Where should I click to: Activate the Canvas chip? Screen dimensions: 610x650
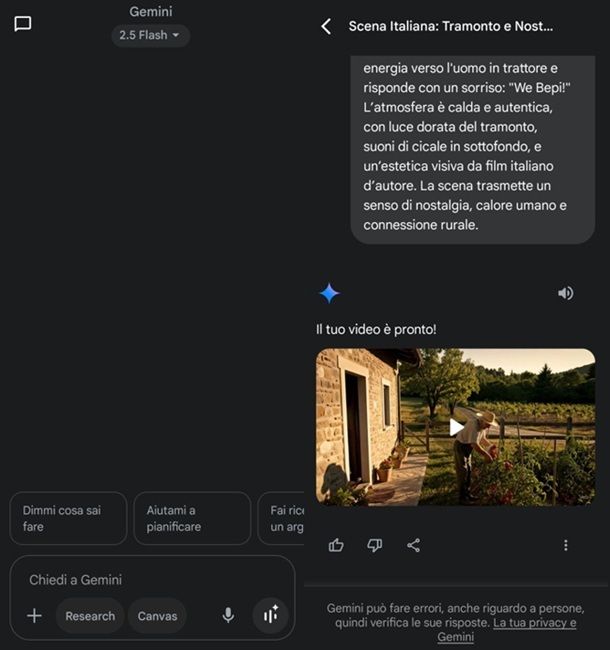pos(157,616)
